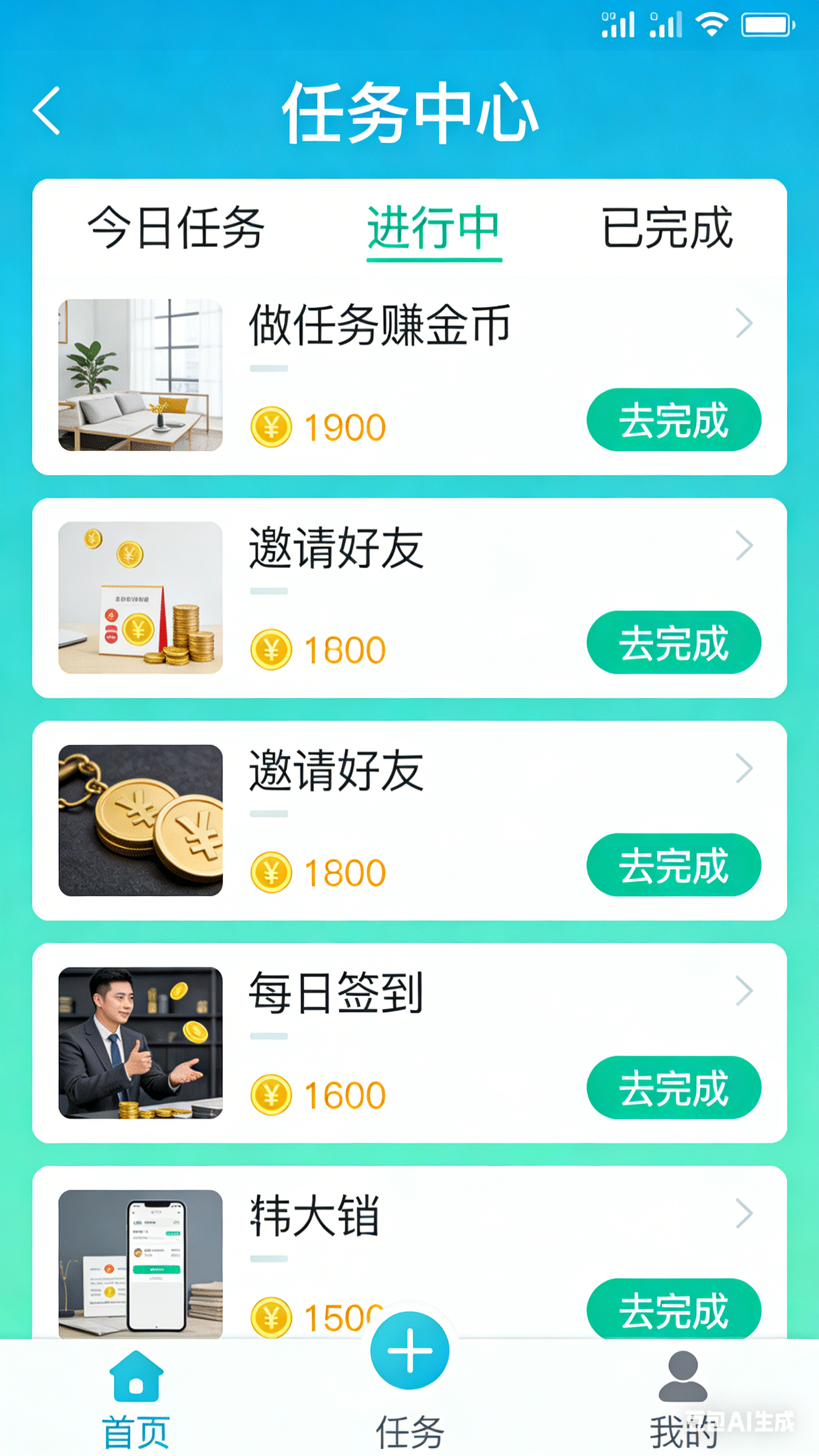
Task: Click the coin icon beside 邀请好友 1800 reward
Action: [x=273, y=649]
